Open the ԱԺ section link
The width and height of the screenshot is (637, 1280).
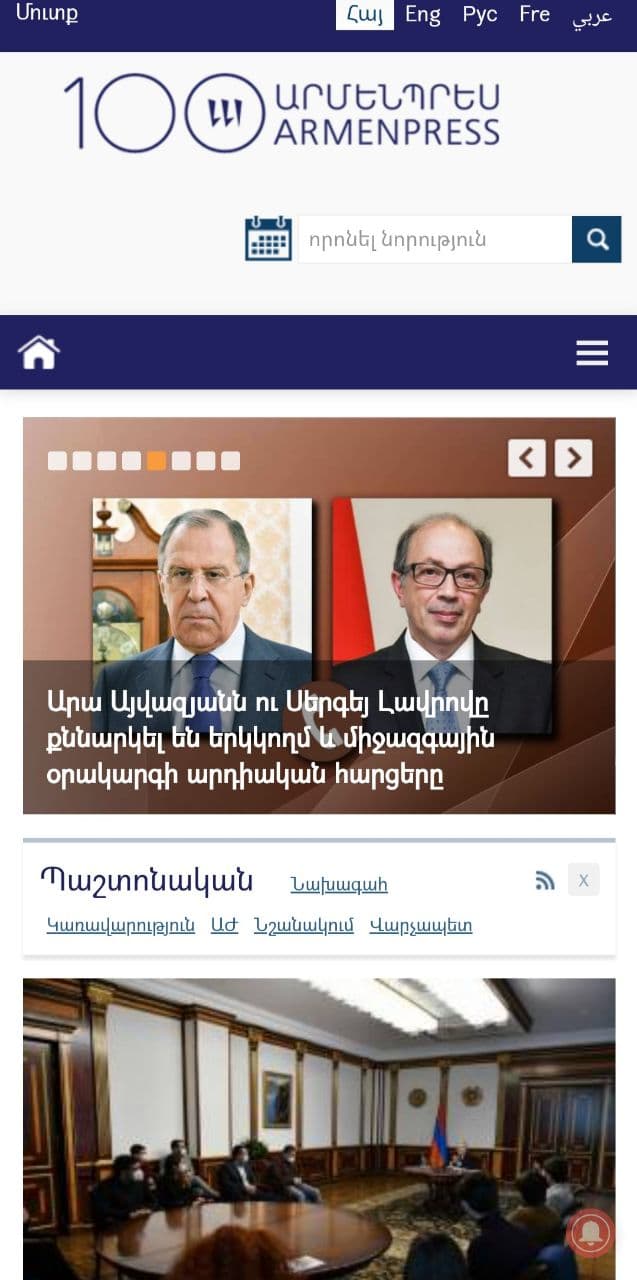point(224,926)
